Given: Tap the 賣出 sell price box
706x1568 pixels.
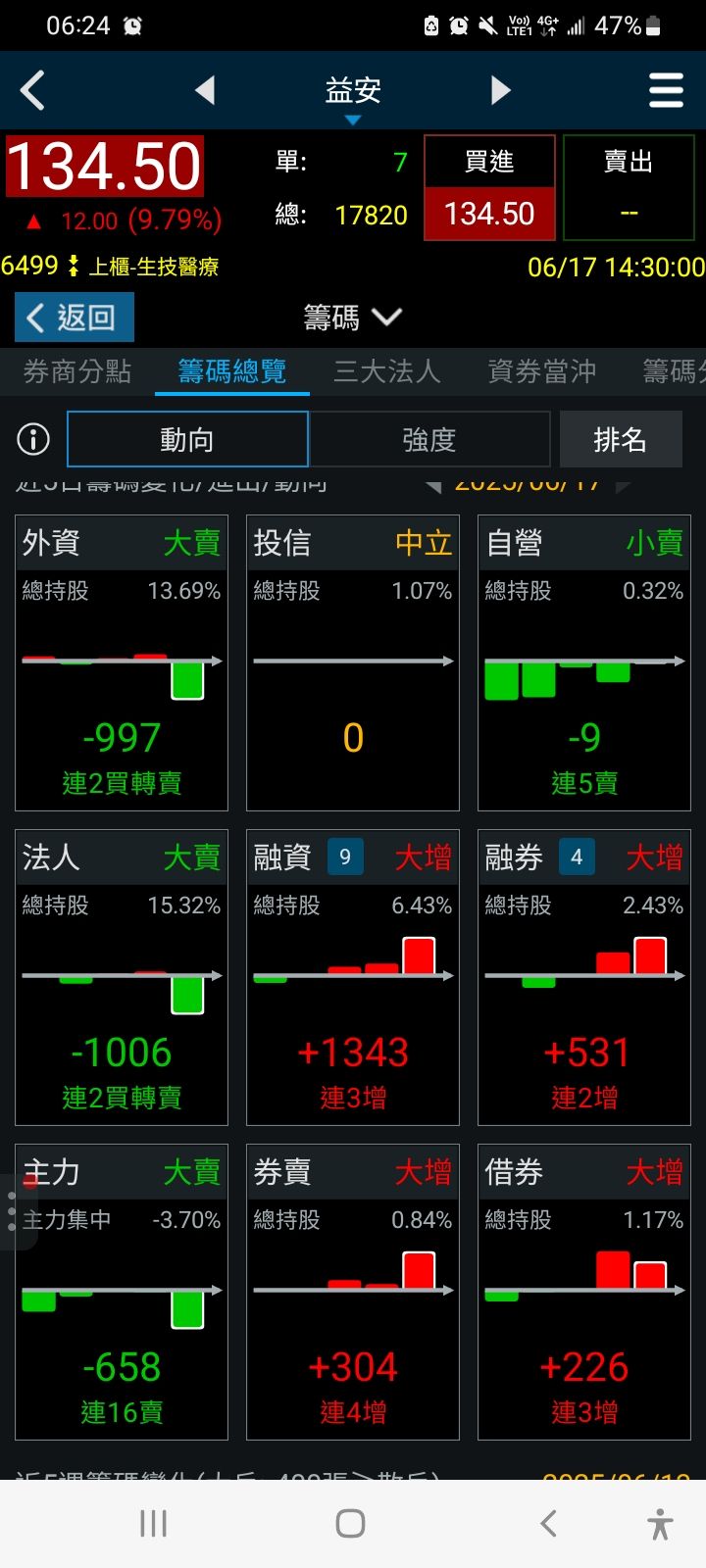Looking at the screenshot, I should tap(629, 188).
